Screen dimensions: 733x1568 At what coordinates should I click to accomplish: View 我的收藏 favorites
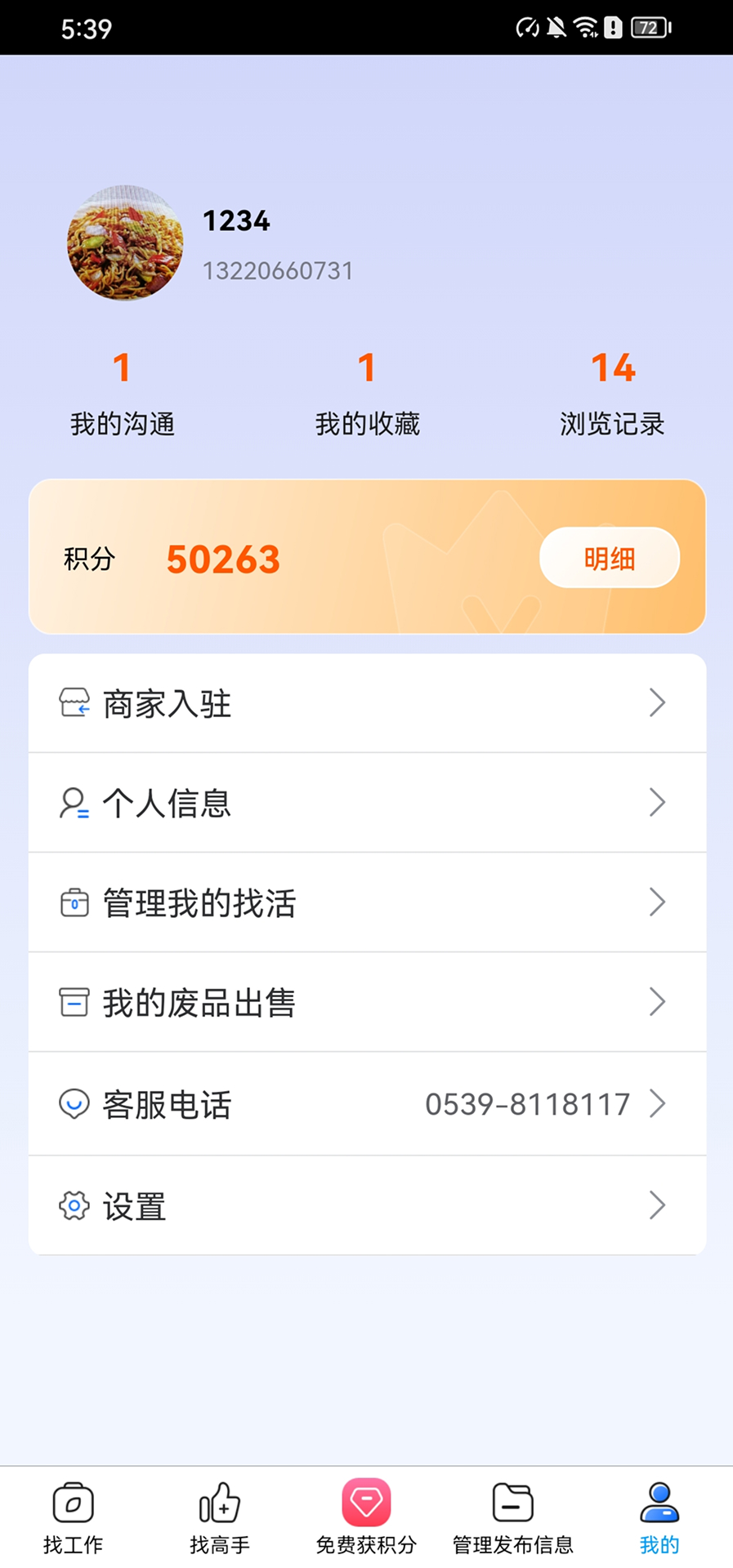[x=367, y=394]
